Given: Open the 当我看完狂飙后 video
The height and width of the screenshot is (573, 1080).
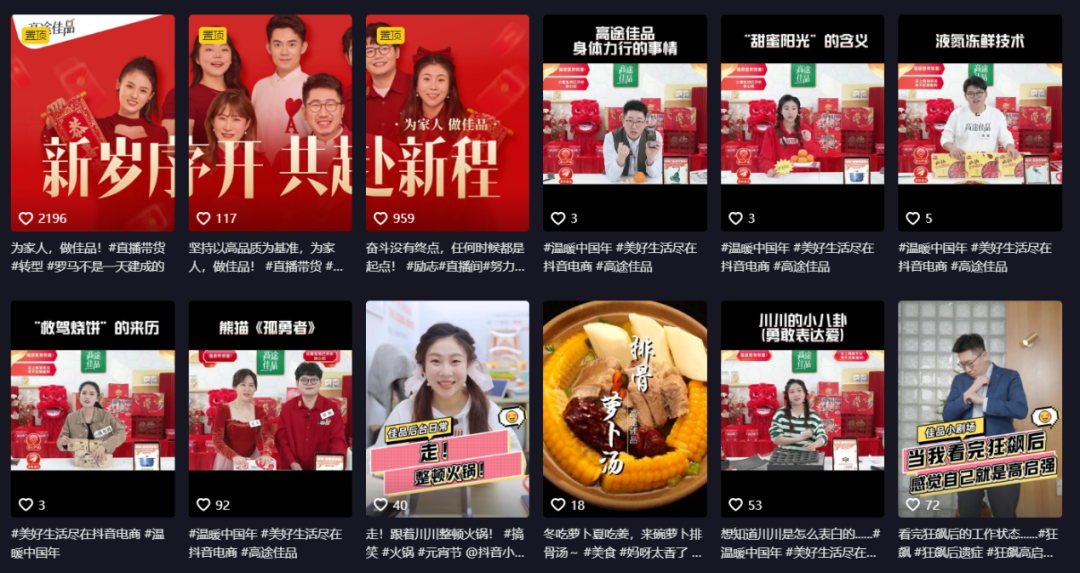Looking at the screenshot, I should pyautogui.click(x=979, y=408).
